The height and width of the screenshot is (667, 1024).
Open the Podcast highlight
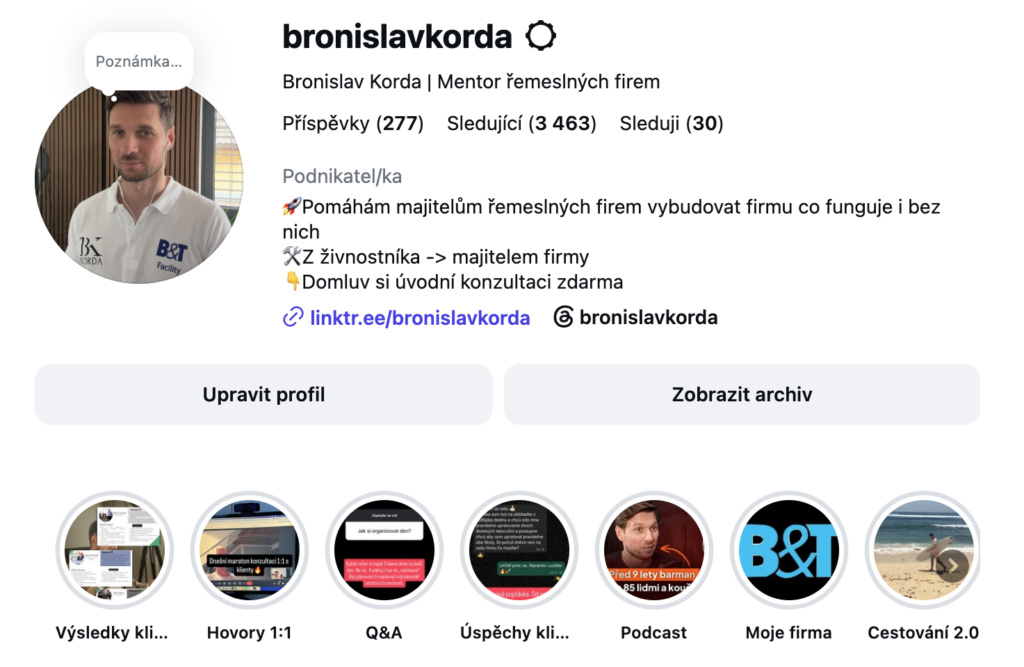(654, 550)
